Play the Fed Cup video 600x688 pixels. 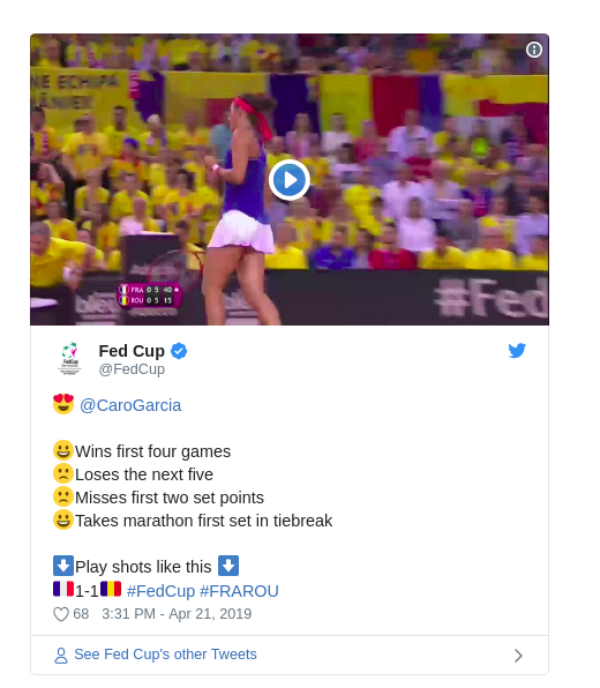(289, 180)
